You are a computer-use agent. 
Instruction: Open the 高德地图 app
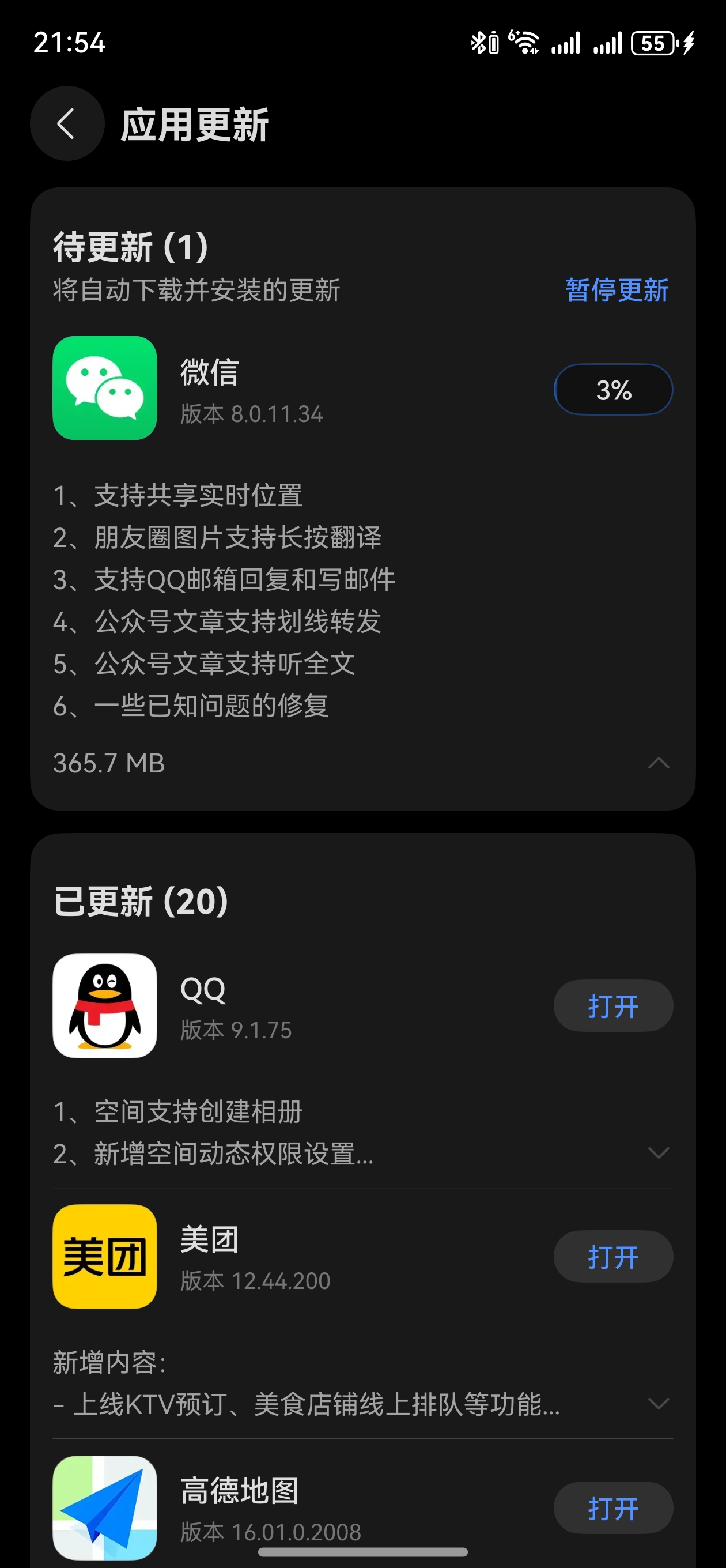[613, 1509]
